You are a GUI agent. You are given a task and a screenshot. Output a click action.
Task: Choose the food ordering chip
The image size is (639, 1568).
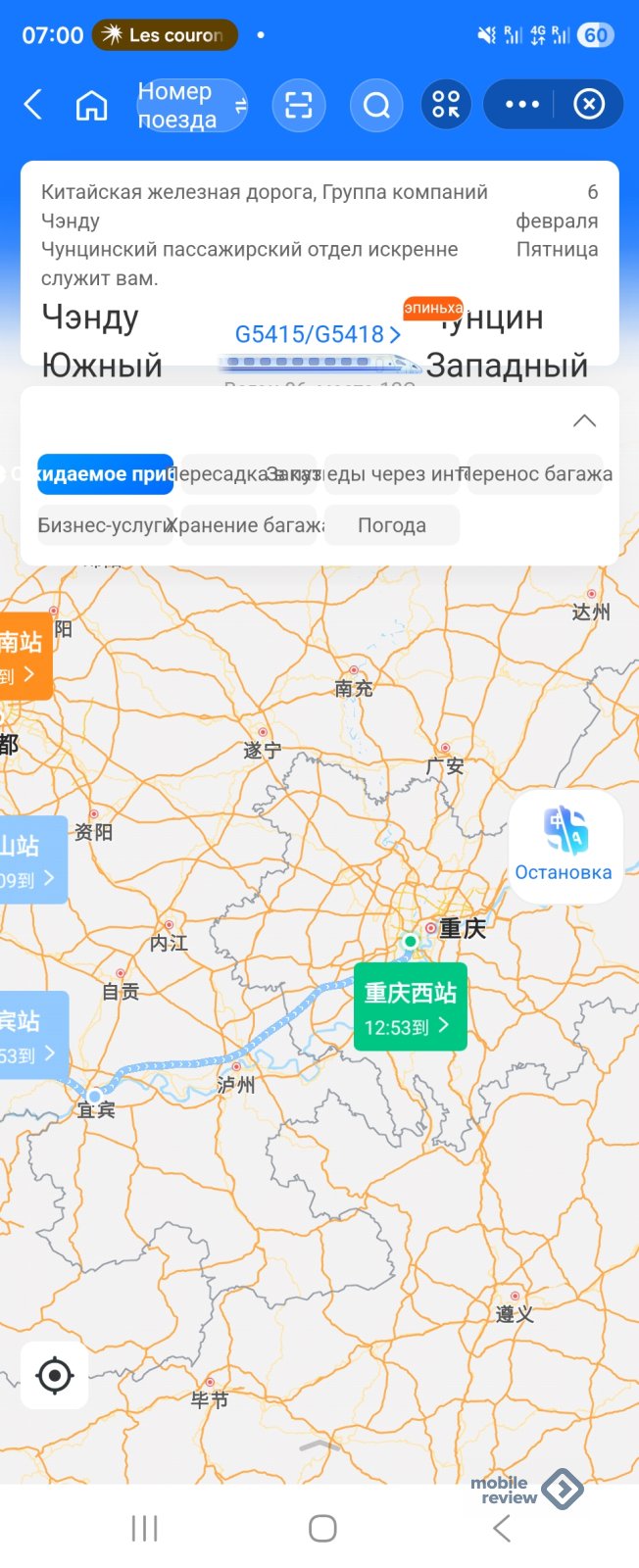[392, 474]
